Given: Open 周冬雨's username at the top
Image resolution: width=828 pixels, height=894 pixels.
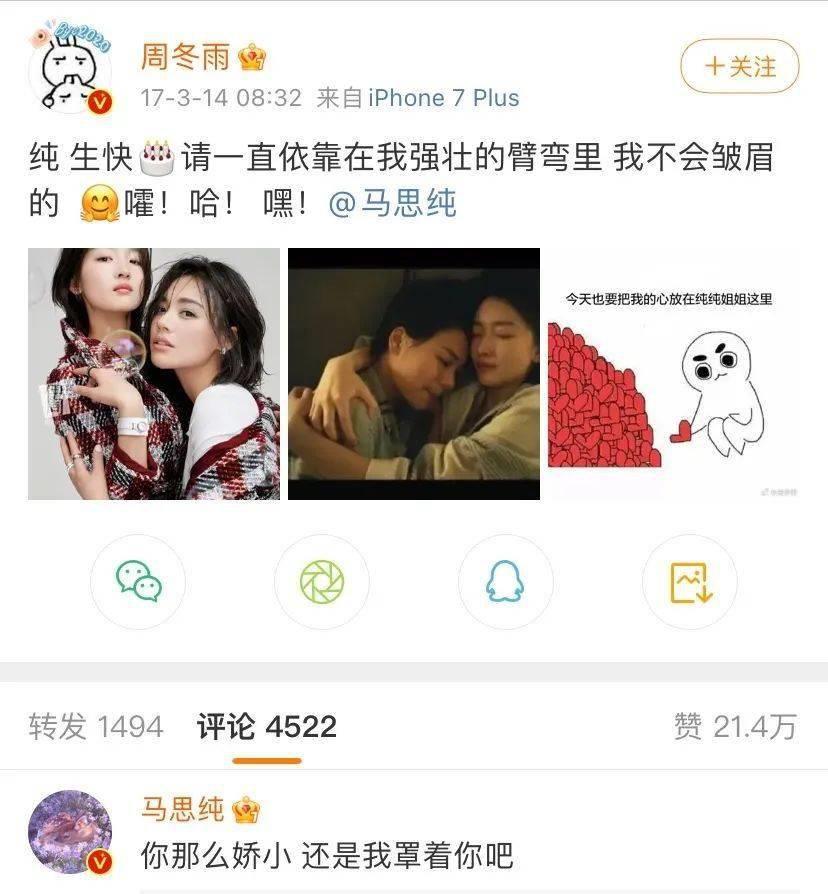Looking at the screenshot, I should (x=185, y=57).
